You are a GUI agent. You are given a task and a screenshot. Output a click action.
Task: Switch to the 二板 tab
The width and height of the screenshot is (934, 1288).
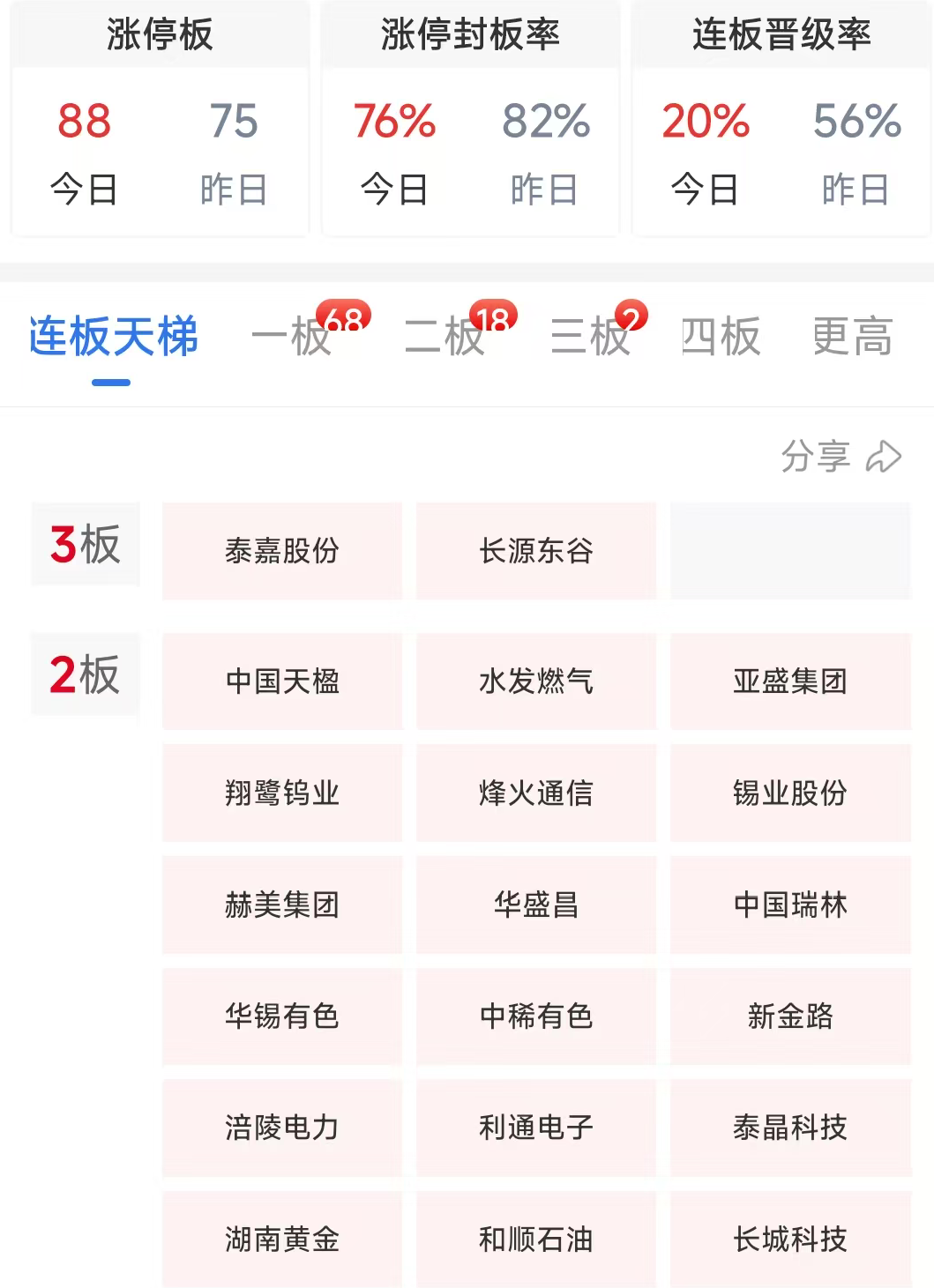445,338
